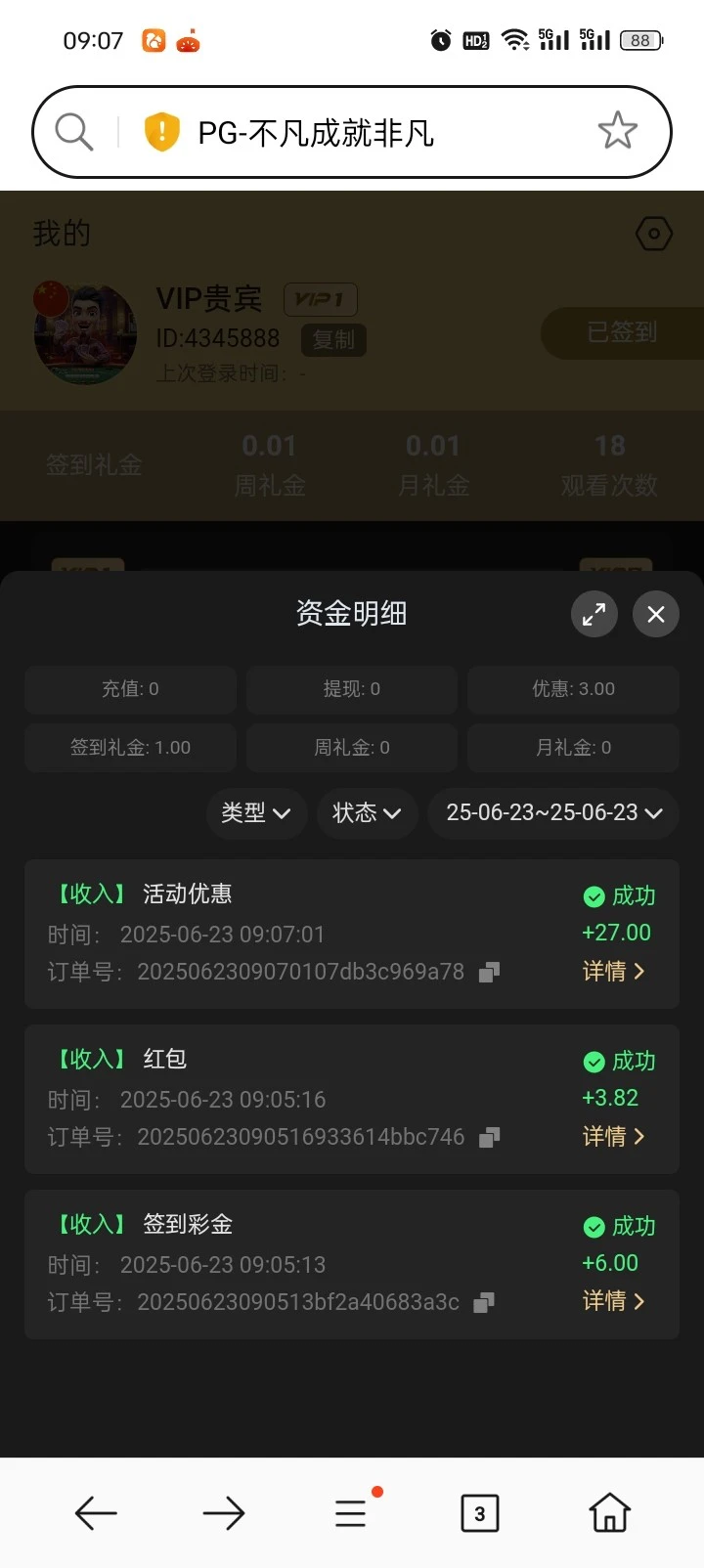This screenshot has height=1568, width=704.
Task: Tap the home icon in bottom navigation
Action: click(x=608, y=1512)
